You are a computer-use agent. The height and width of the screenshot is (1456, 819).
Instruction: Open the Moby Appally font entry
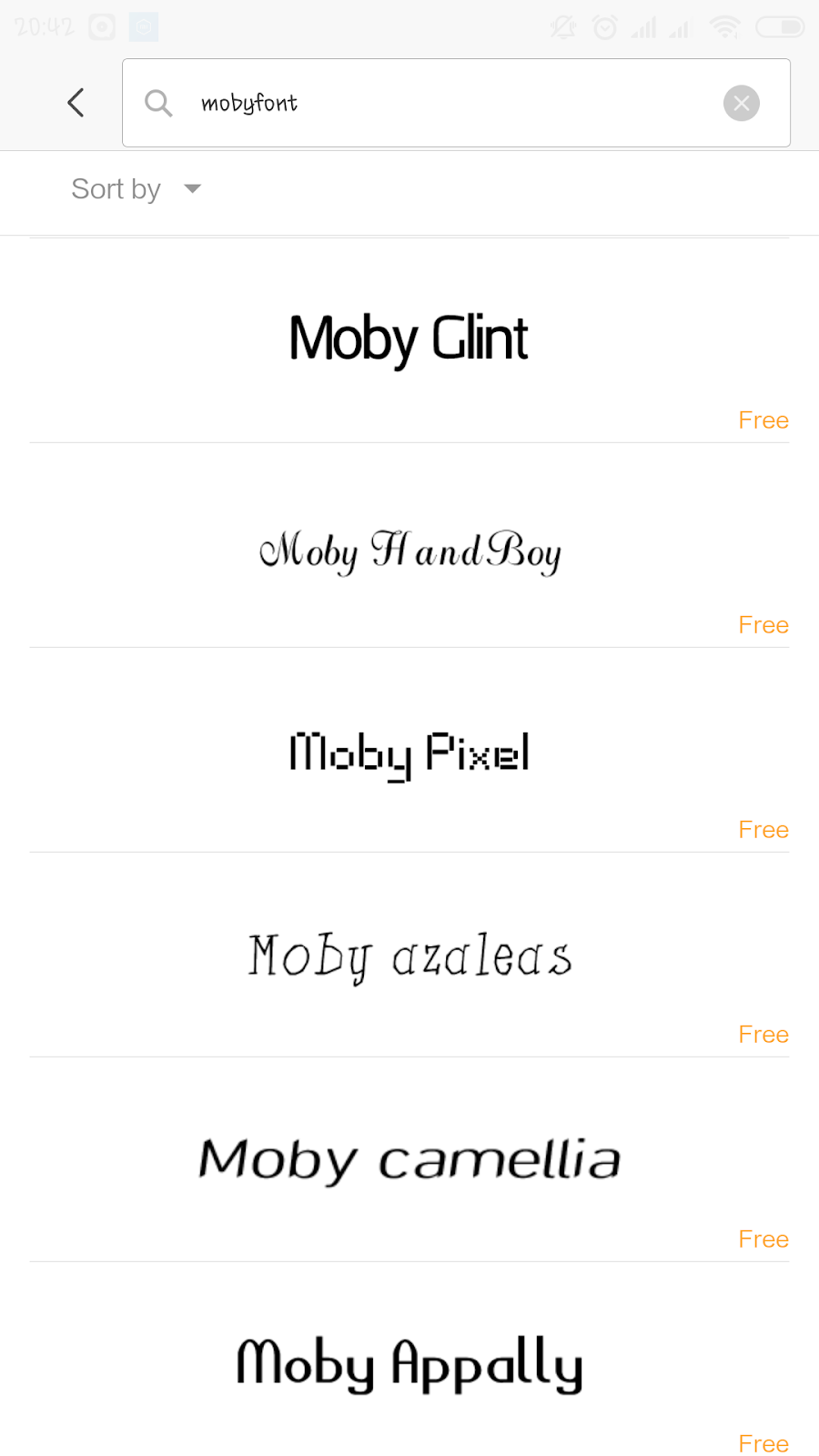tap(409, 1362)
